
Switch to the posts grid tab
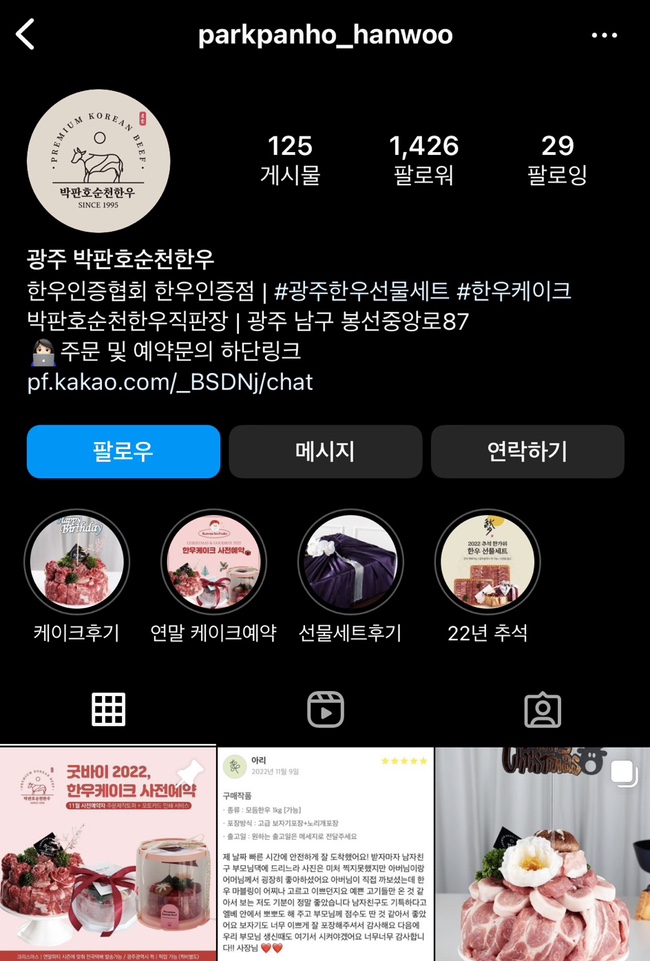(x=108, y=709)
